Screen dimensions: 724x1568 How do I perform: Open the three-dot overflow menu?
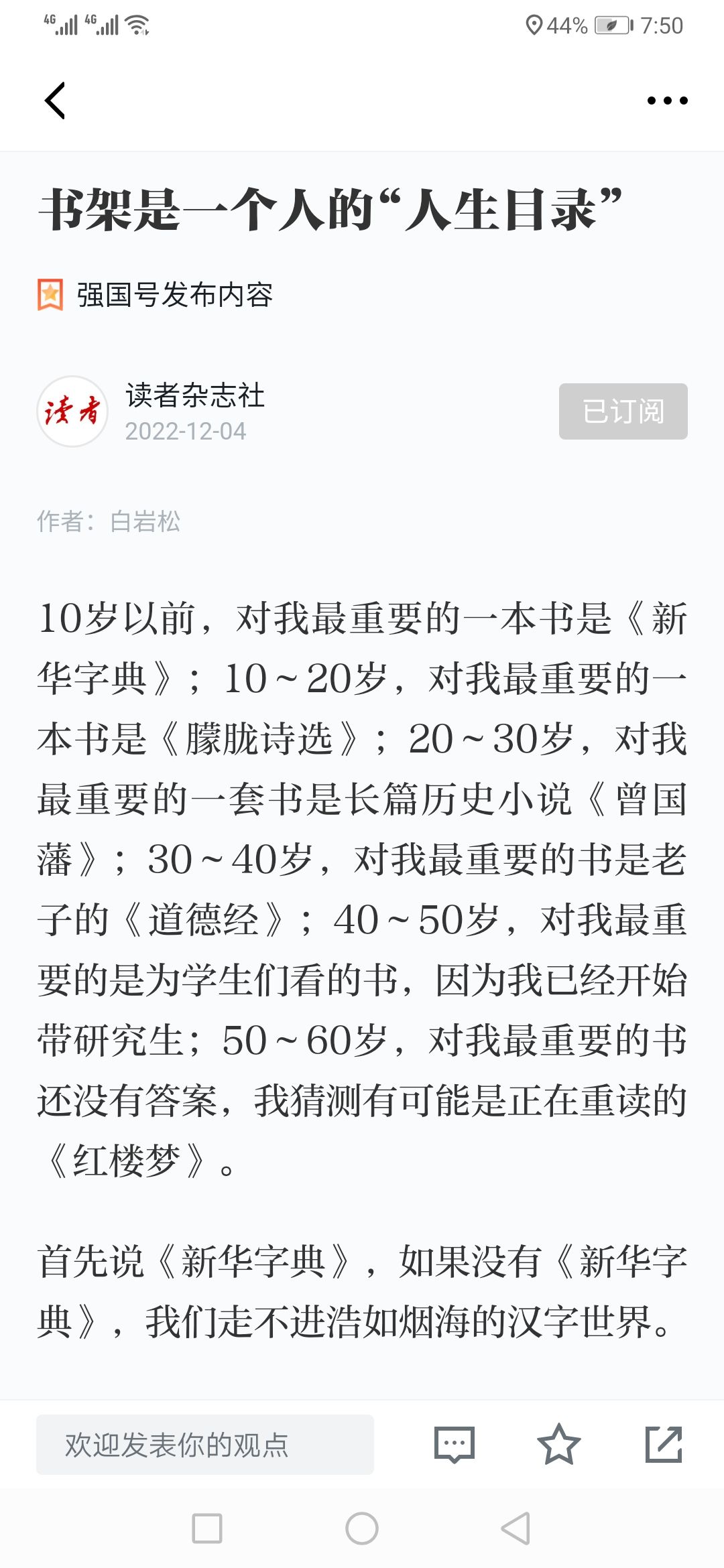point(667,101)
